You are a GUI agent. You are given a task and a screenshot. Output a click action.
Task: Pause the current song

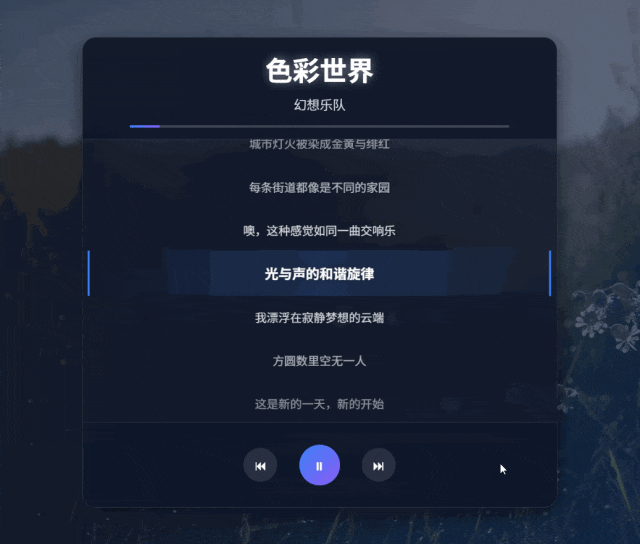pyautogui.click(x=319, y=465)
